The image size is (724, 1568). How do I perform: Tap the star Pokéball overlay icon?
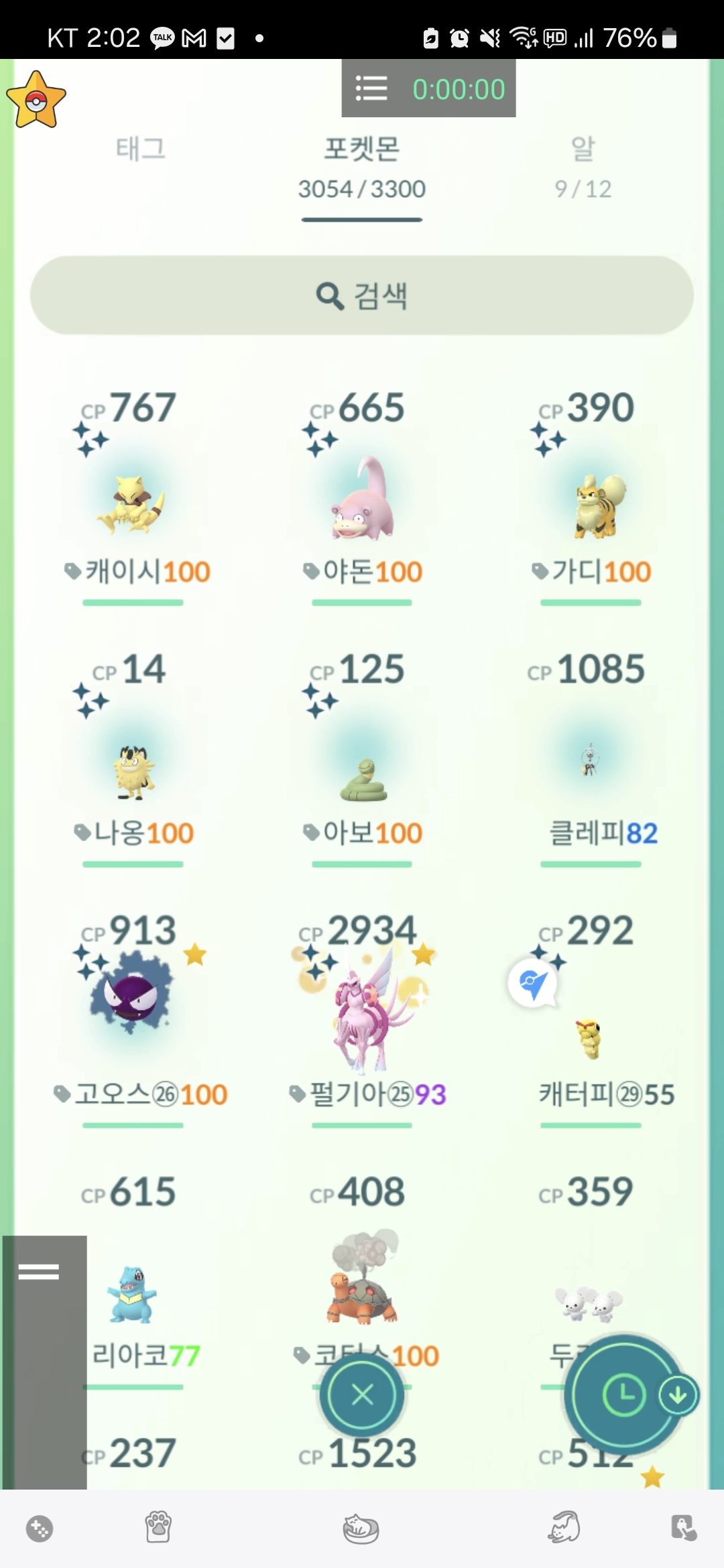click(x=36, y=101)
